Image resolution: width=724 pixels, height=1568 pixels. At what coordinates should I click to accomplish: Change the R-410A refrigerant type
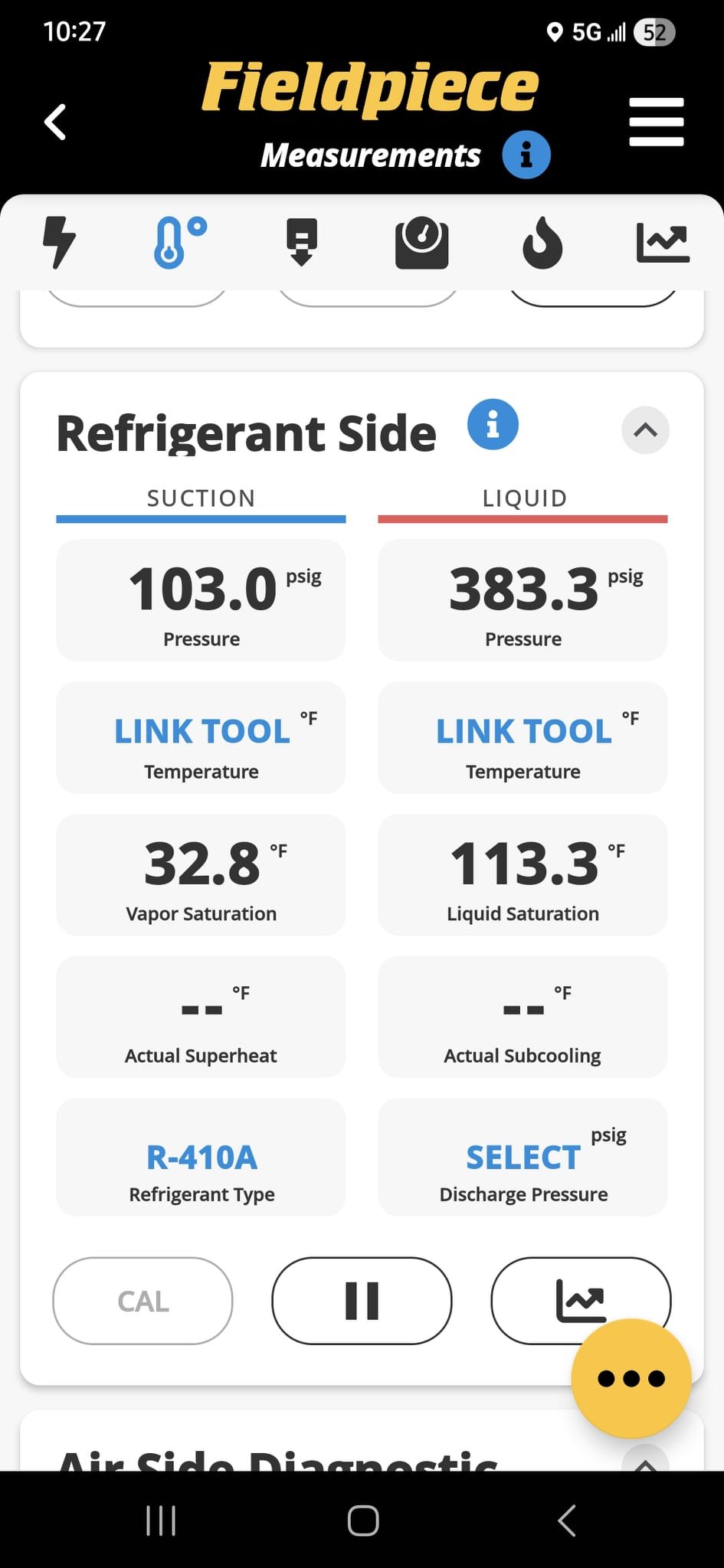pyautogui.click(x=201, y=1157)
